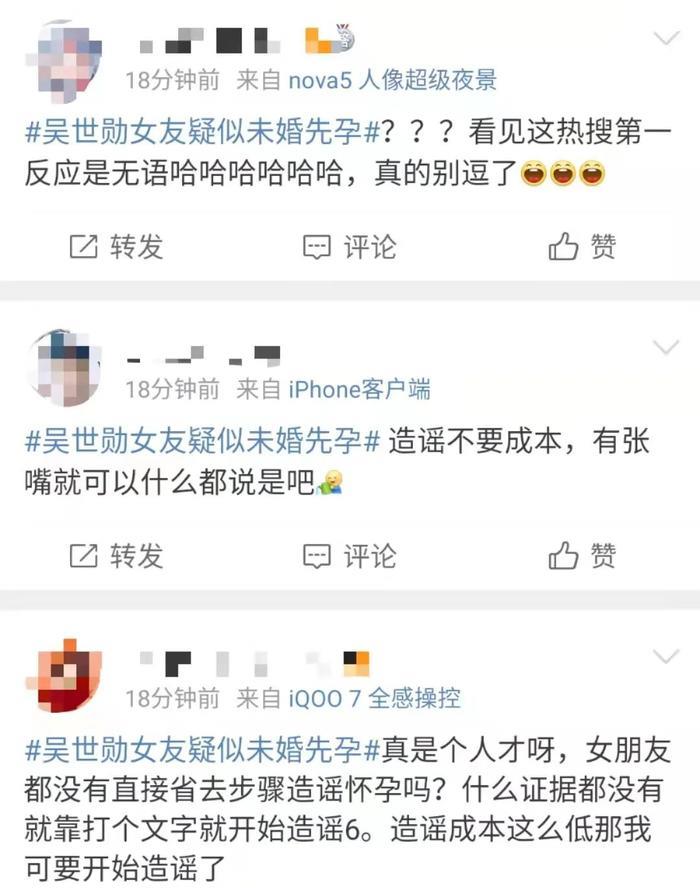Open the avatar of the iQOO 7 poster
Viewport: 700px width, 888px height.
tap(65, 675)
